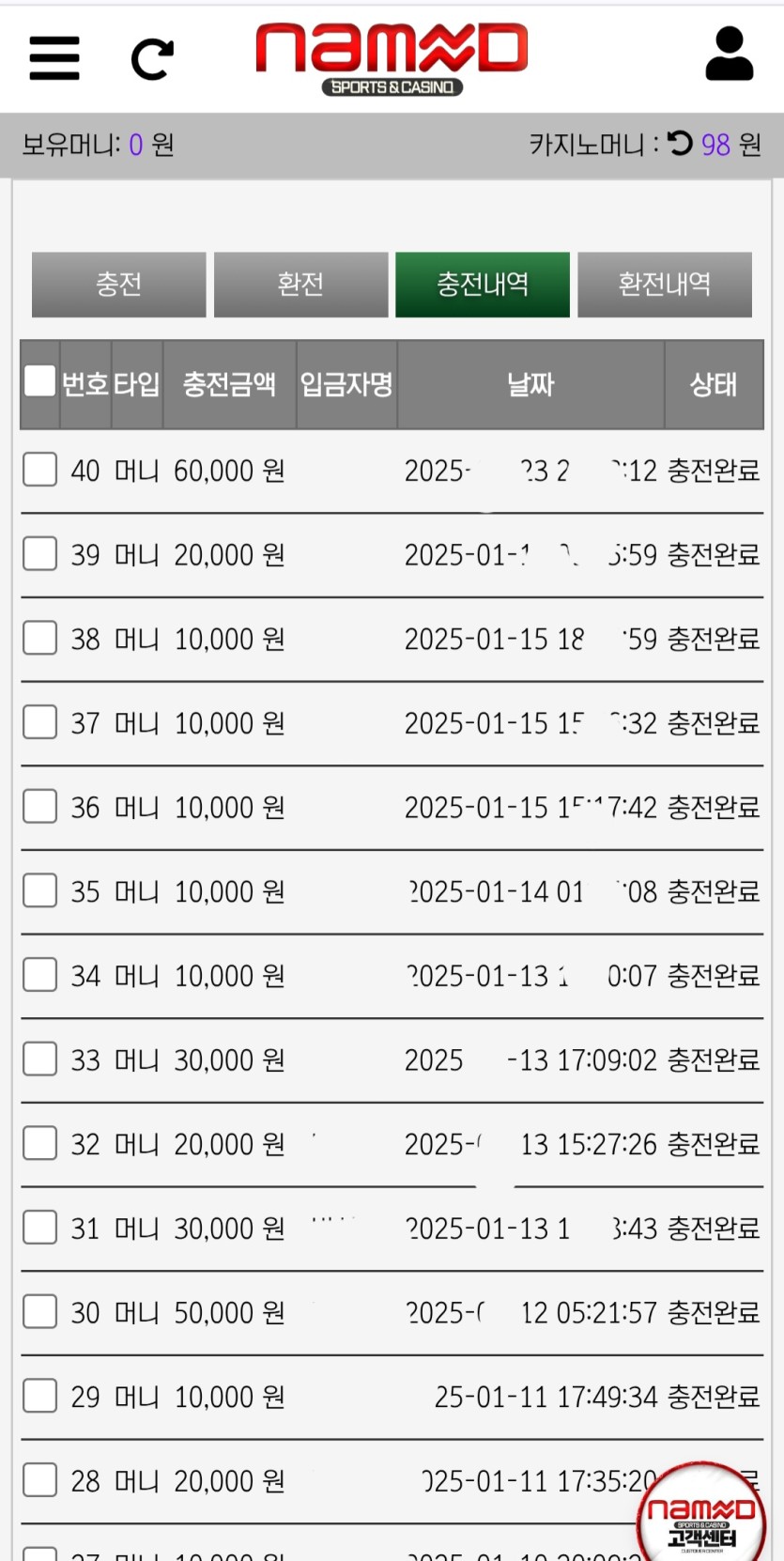Check the box for row 35
The height and width of the screenshot is (1561, 784).
coord(39,890)
